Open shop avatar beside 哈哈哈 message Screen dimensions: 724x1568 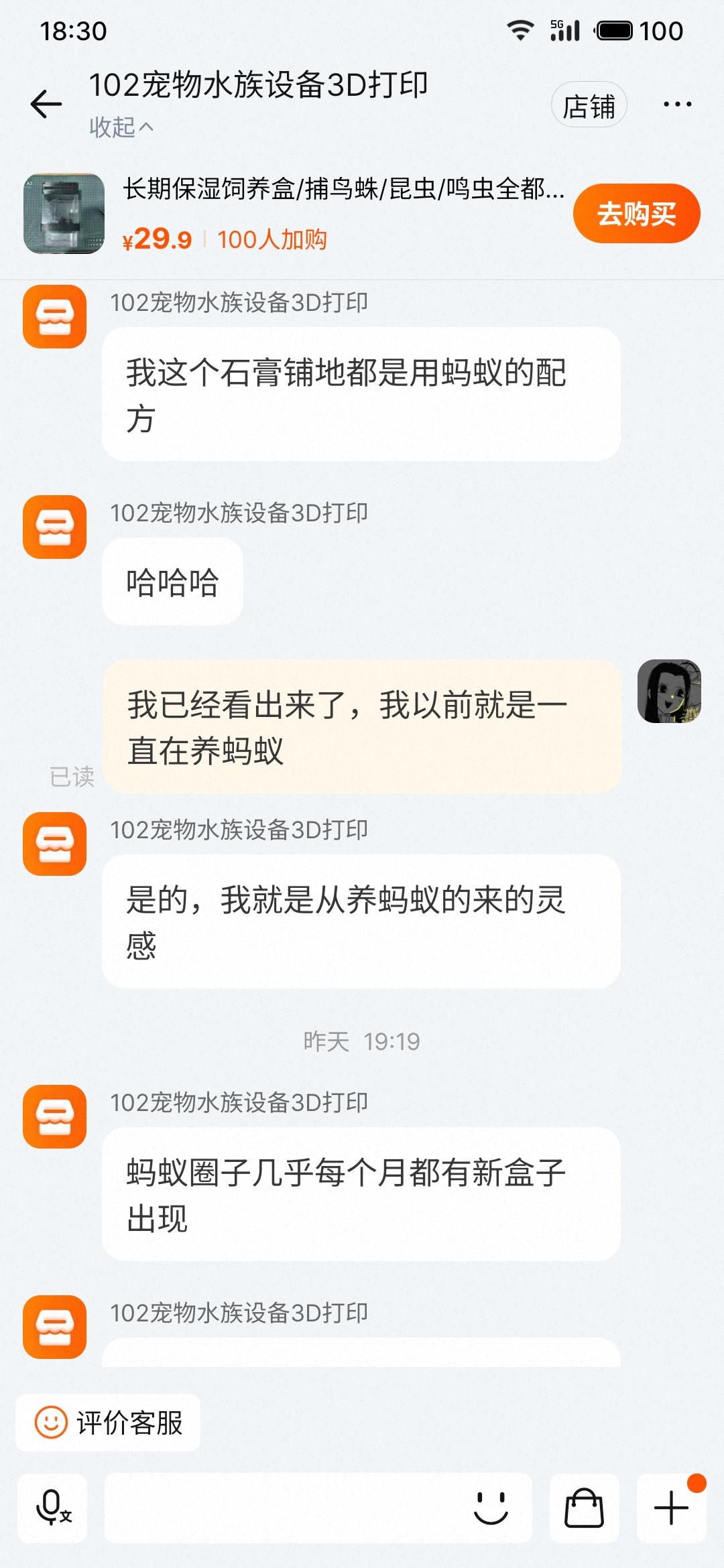click(x=55, y=527)
